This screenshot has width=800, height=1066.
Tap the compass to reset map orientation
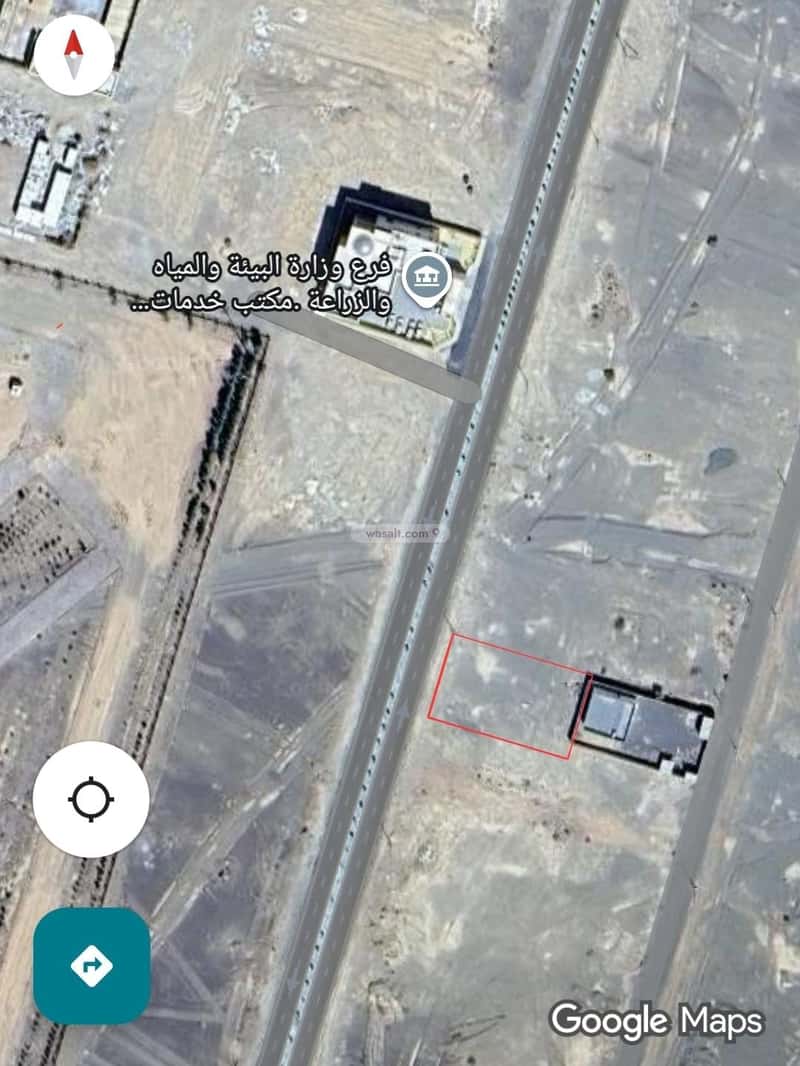click(x=73, y=54)
